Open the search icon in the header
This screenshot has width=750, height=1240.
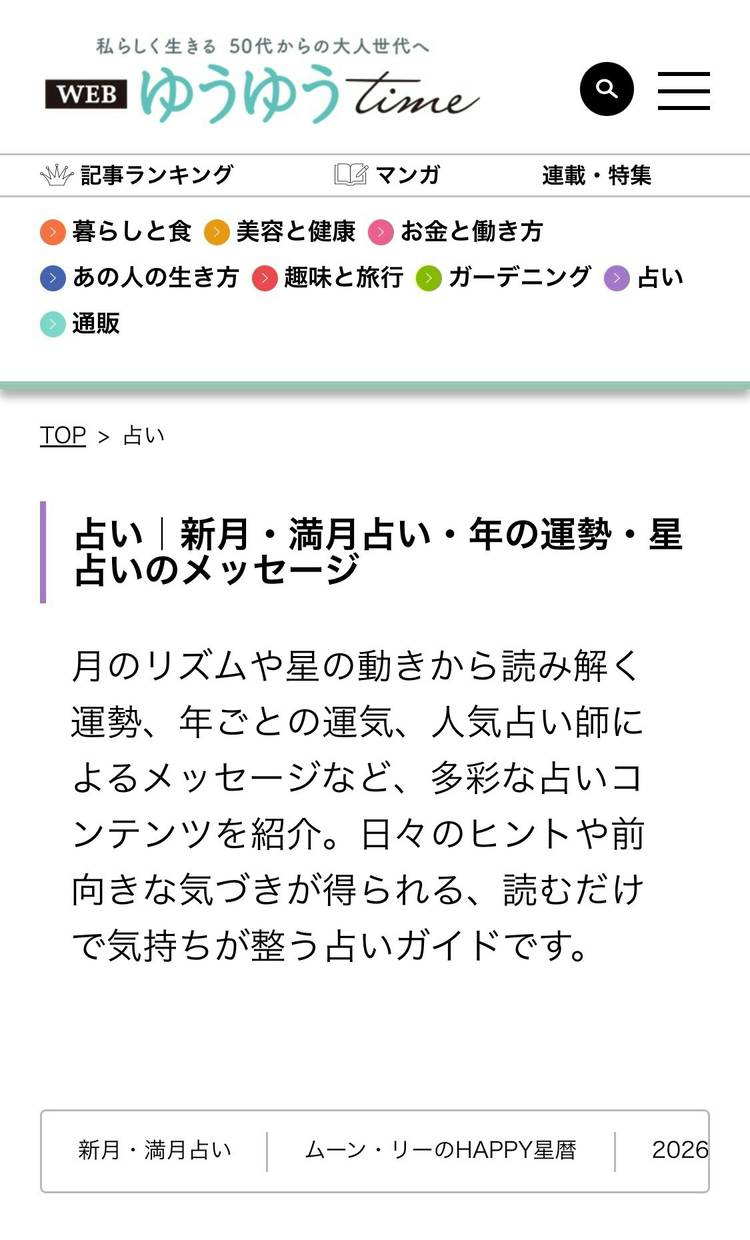click(607, 89)
